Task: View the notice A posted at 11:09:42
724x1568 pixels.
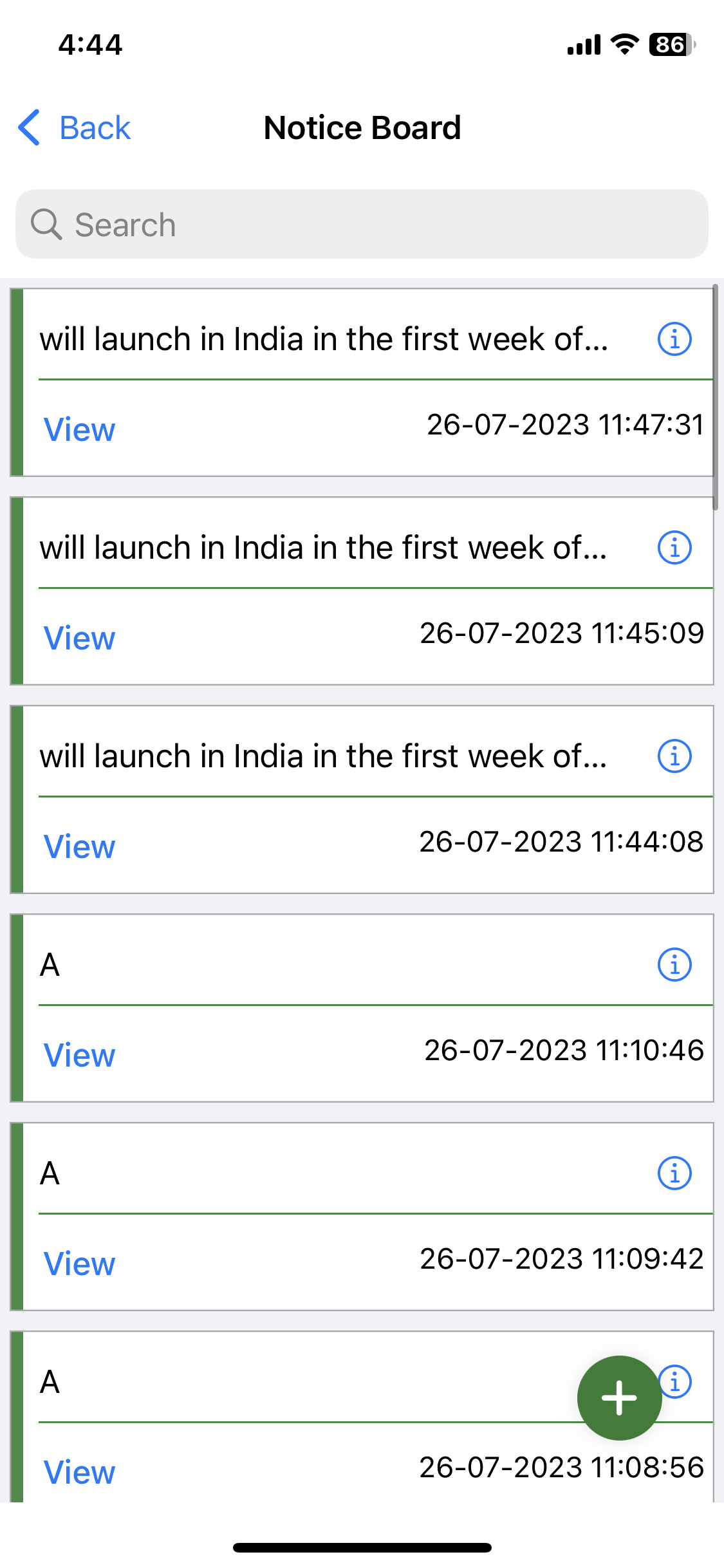Action: [x=79, y=1264]
